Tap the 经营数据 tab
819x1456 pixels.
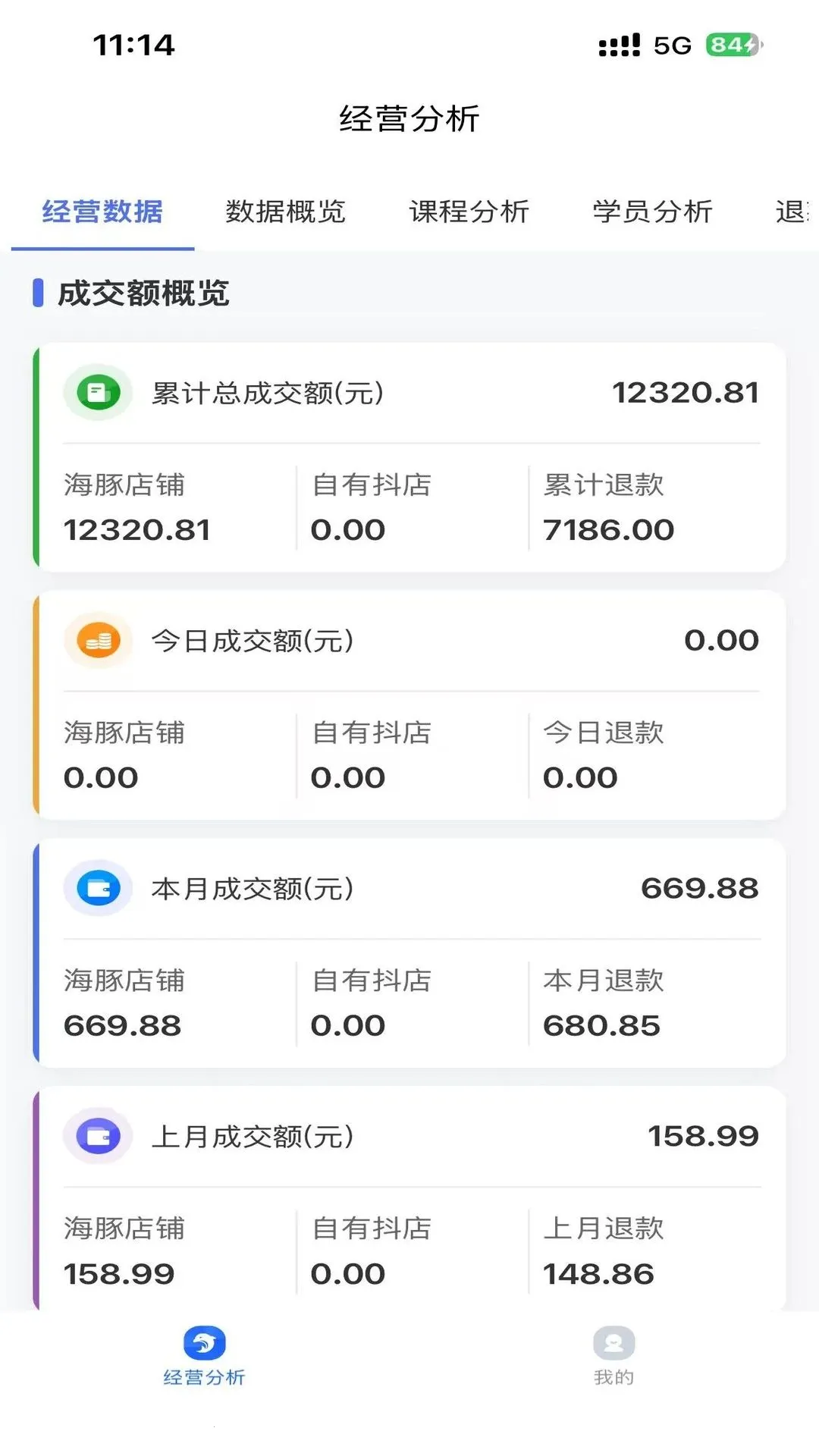pyautogui.click(x=102, y=212)
